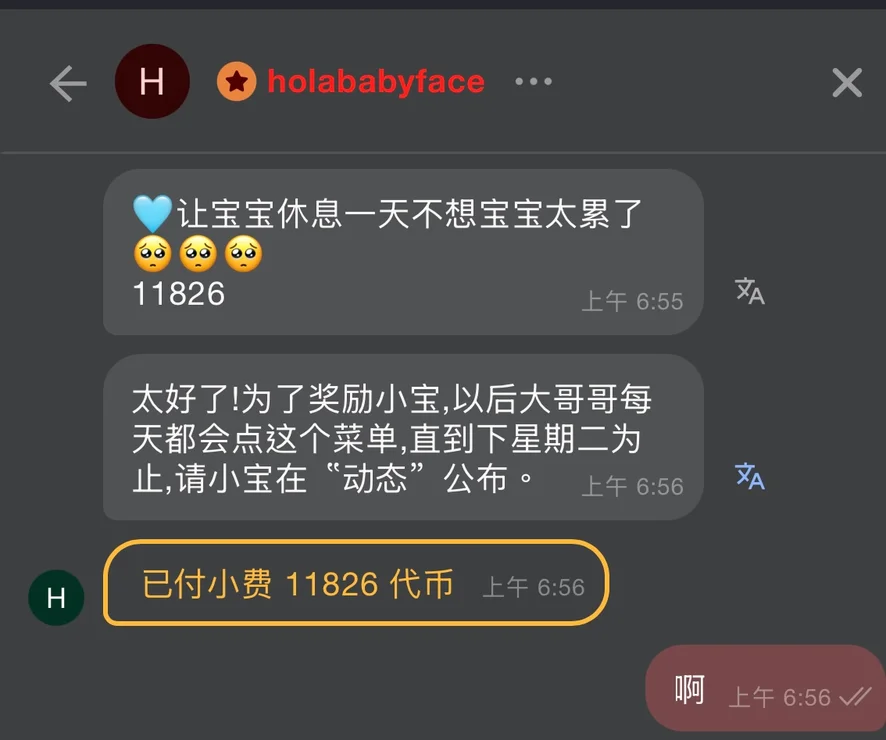Image resolution: width=886 pixels, height=740 pixels.
Task: Open holababyface's profile avatar
Action: [x=152, y=82]
